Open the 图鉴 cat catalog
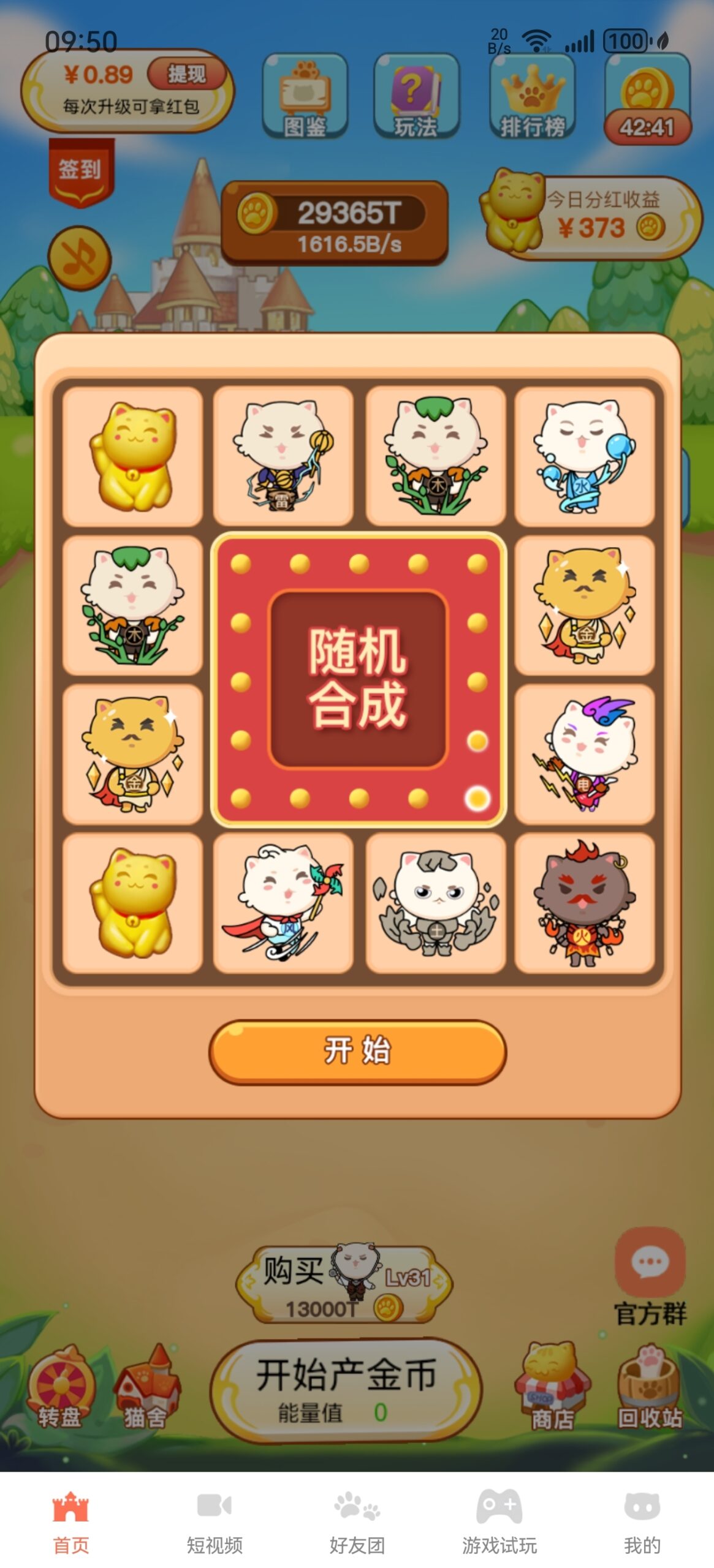 305,96
